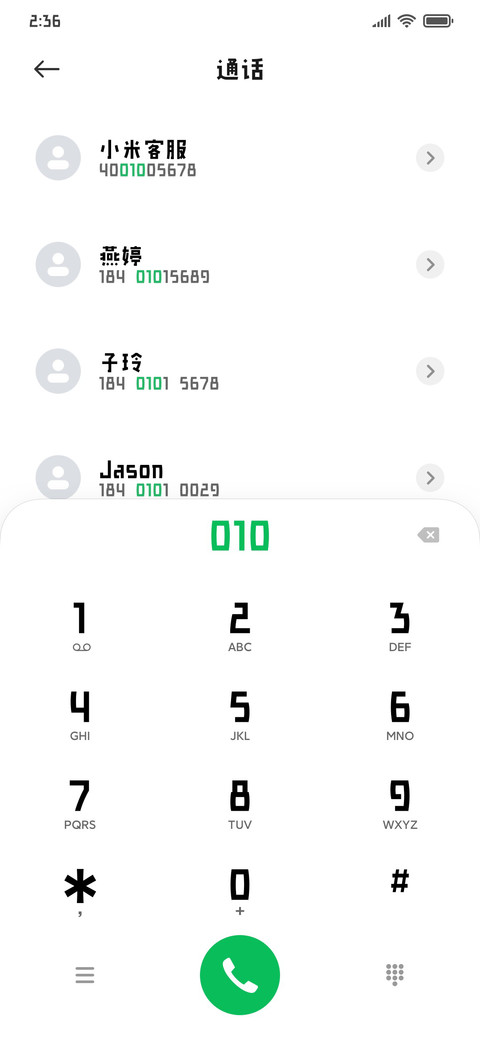Image resolution: width=480 pixels, height=1040 pixels.
Task: Open the three-line menu icon
Action: coord(85,975)
